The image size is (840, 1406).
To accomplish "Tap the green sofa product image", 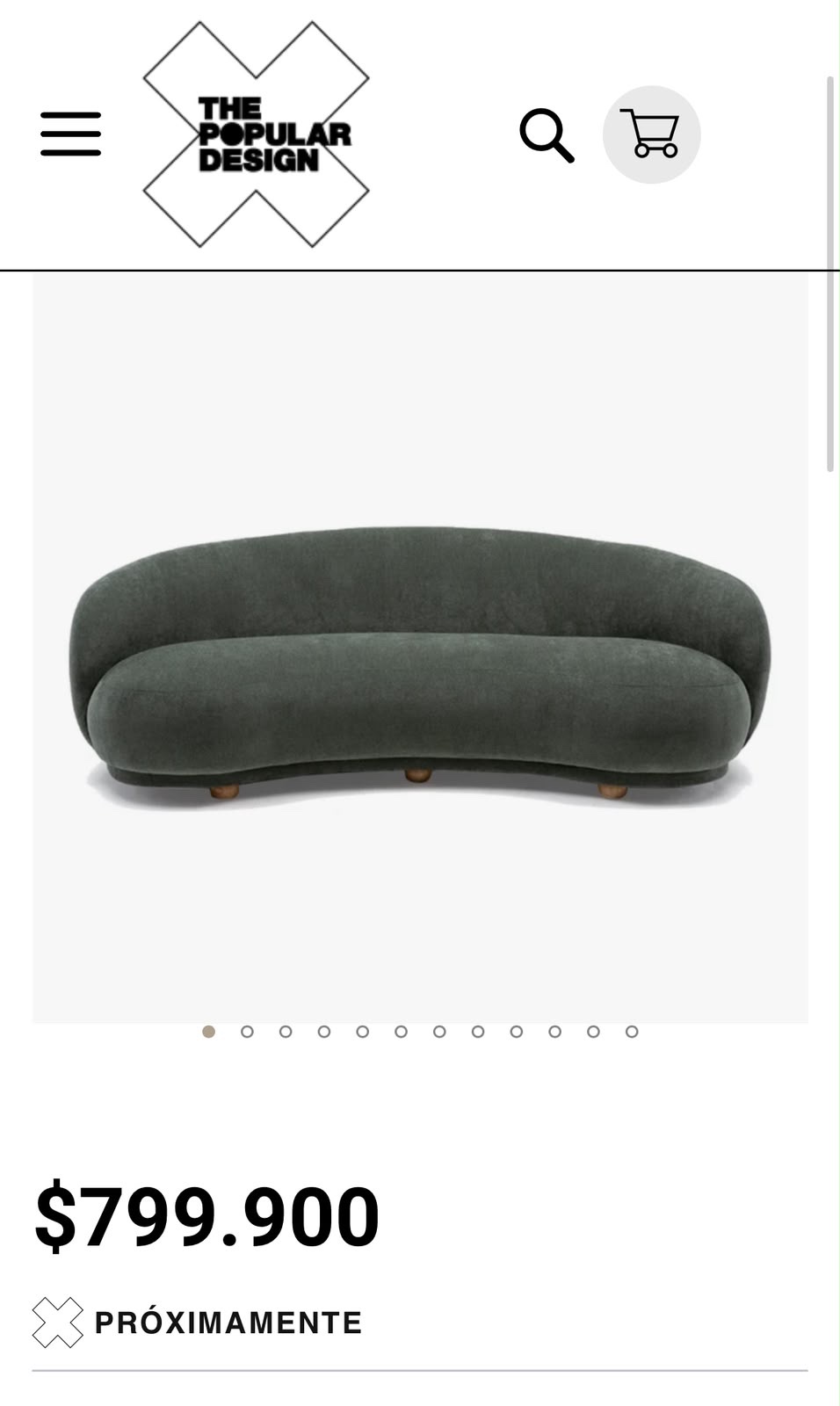I will [420, 648].
